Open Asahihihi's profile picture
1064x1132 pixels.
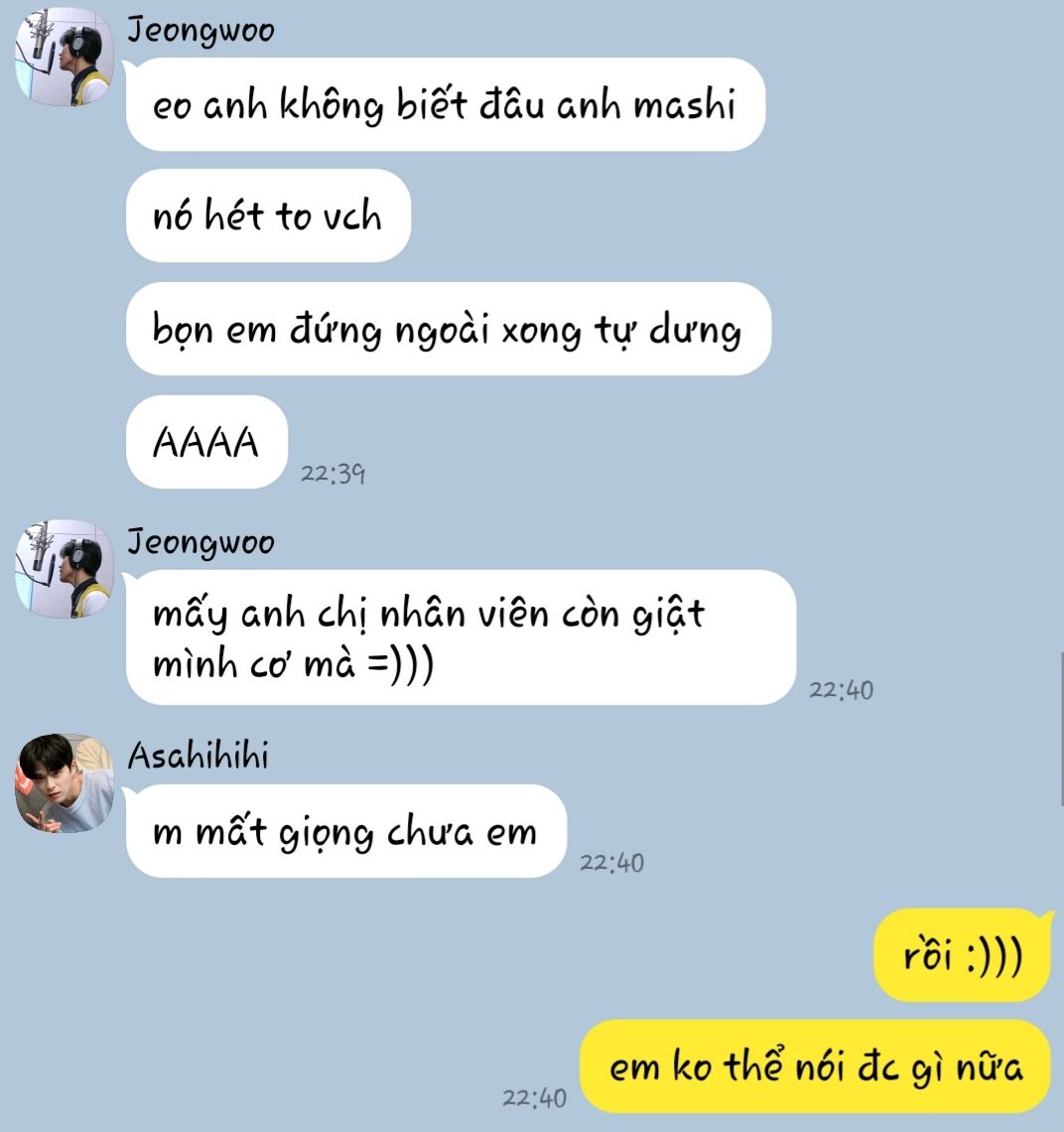[x=64, y=783]
